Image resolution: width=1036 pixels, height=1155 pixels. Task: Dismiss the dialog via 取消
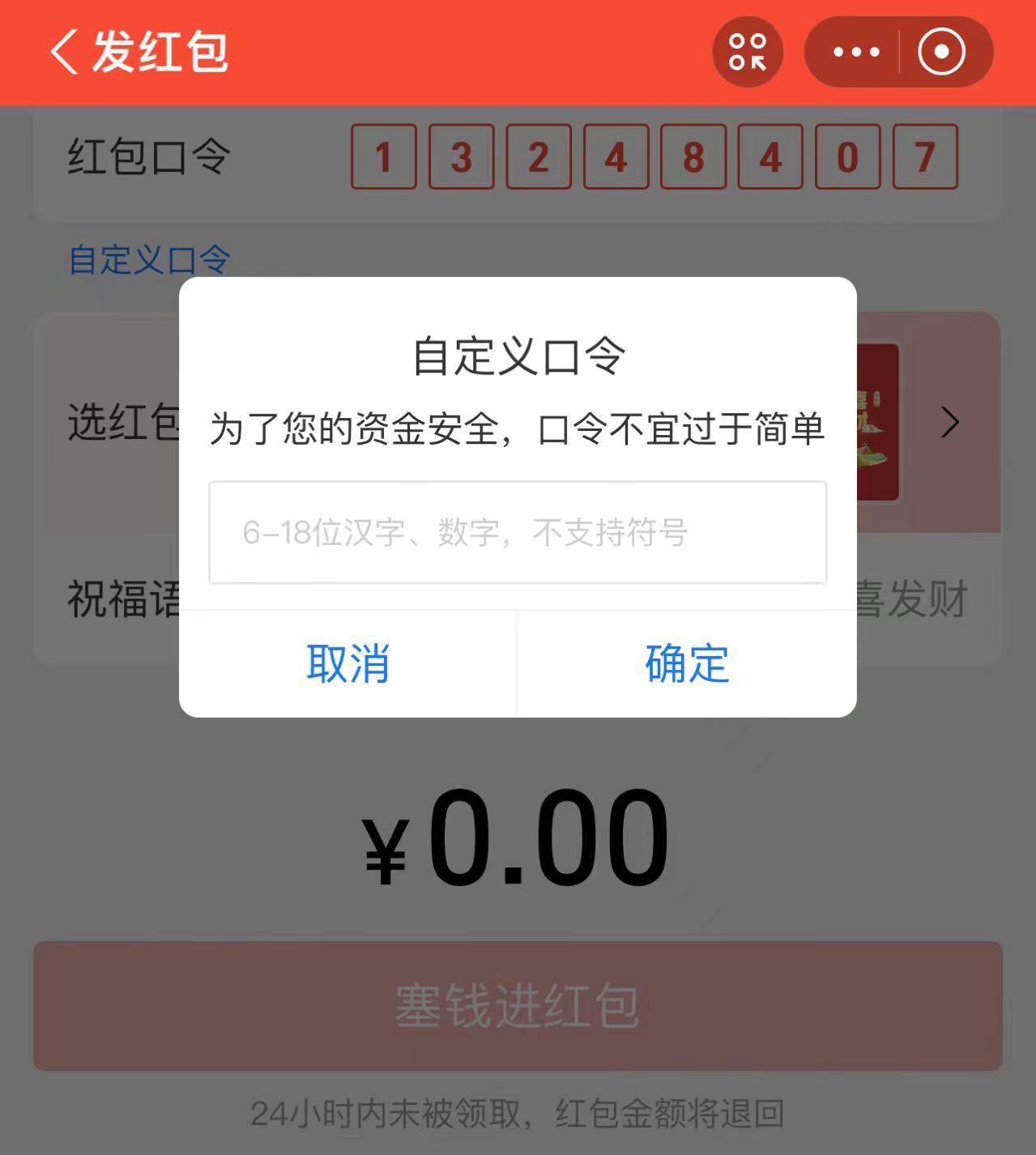pos(348,664)
